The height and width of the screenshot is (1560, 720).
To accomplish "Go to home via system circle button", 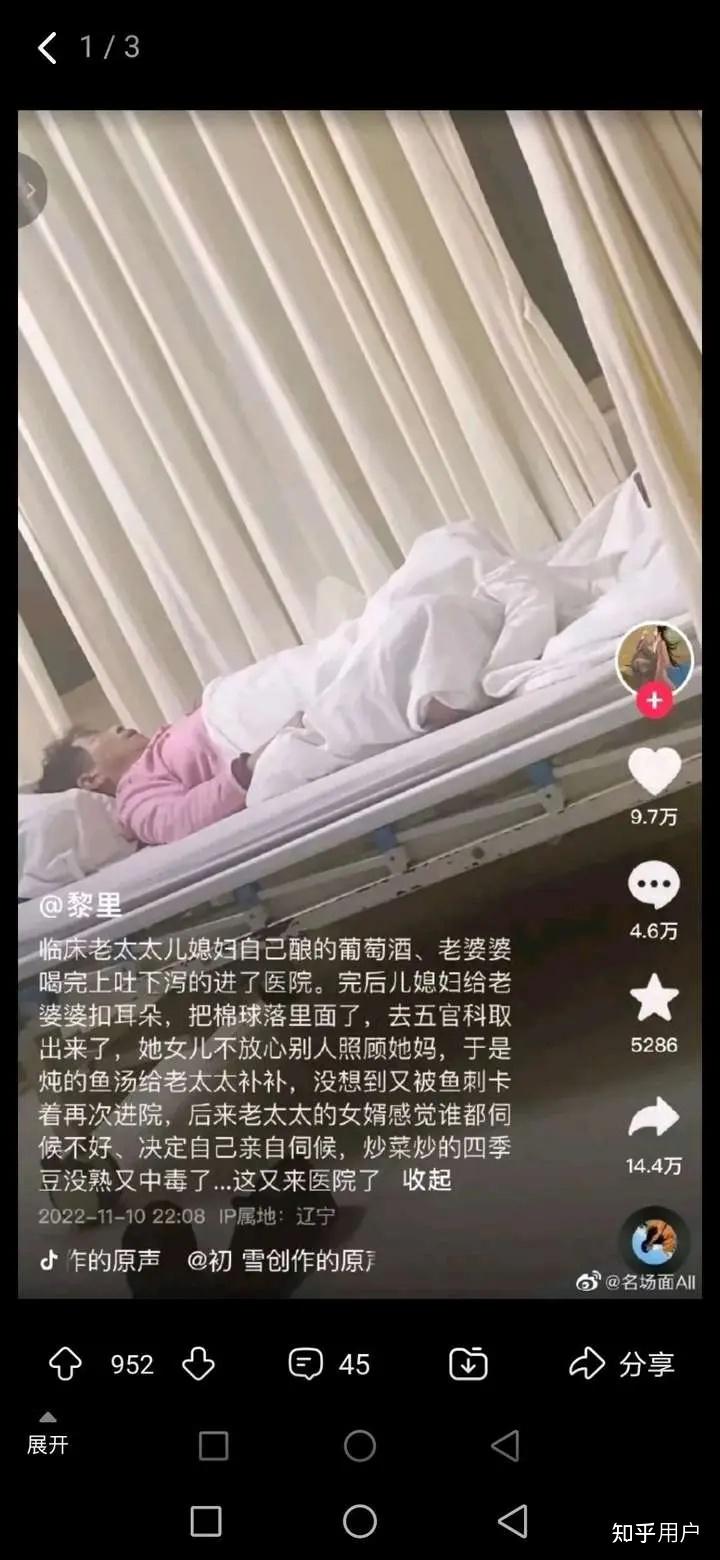I will (360, 1521).
